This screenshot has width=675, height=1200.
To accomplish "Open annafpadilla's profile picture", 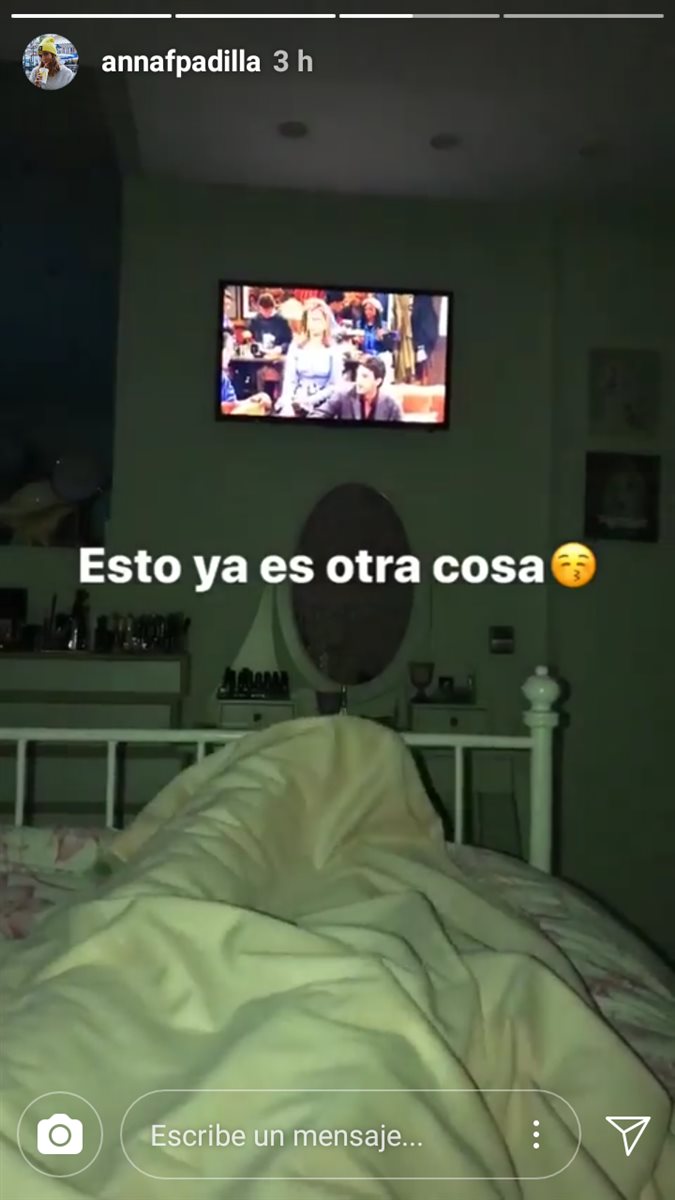I will coord(50,62).
